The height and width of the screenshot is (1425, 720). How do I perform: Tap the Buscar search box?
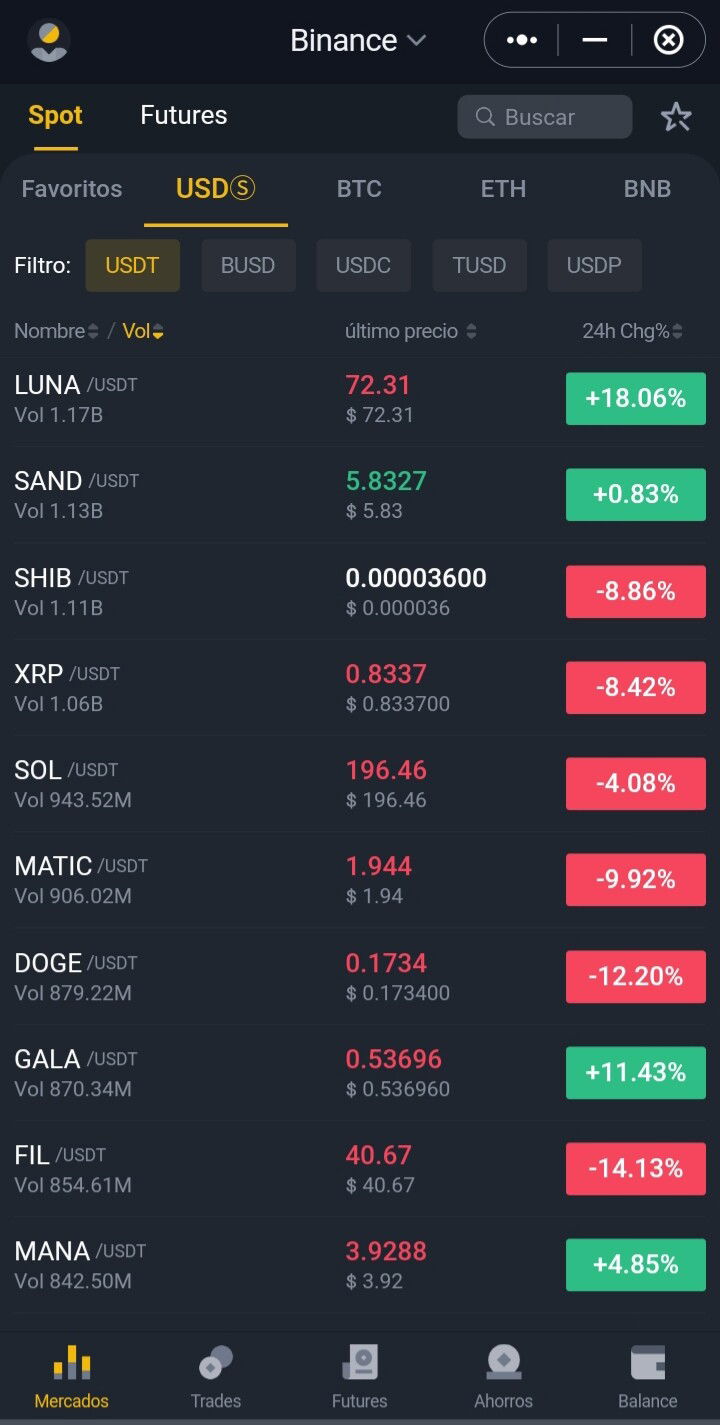pos(545,117)
